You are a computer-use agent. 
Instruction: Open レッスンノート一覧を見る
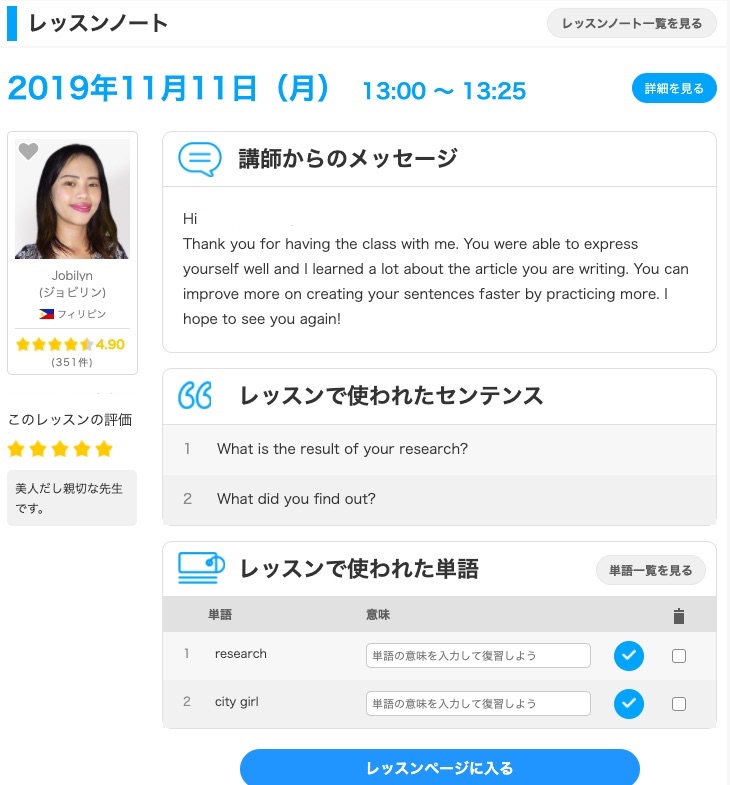[x=631, y=22]
